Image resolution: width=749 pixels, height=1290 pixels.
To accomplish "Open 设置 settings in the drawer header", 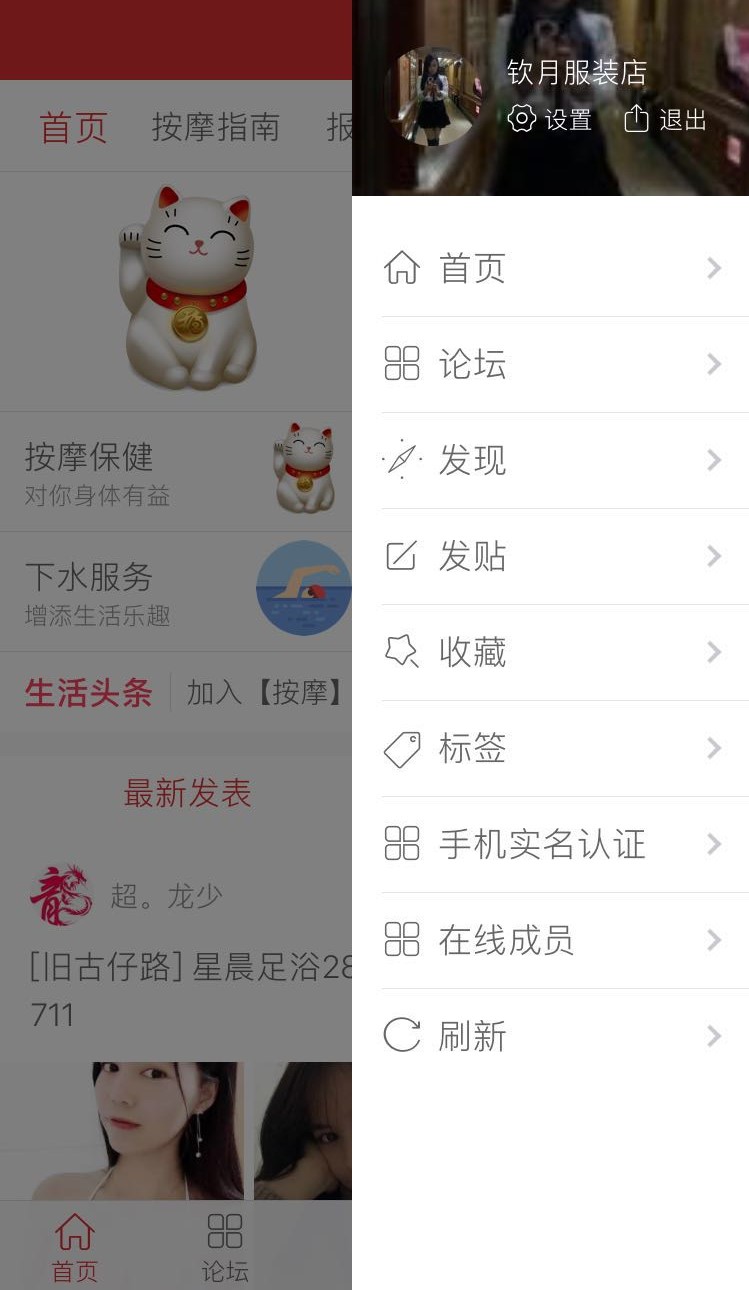I will click(550, 120).
